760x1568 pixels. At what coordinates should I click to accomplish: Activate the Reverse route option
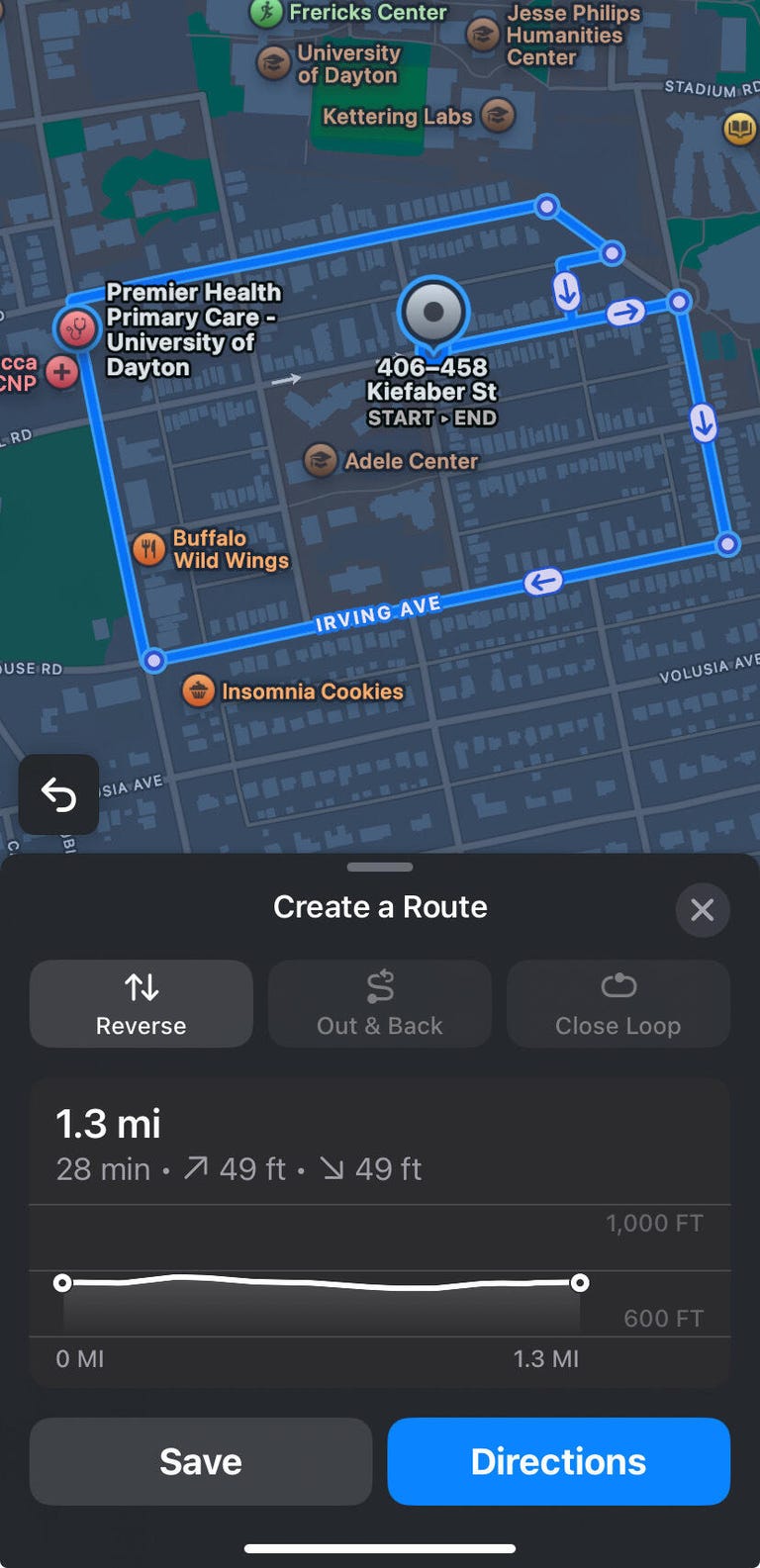coord(141,1003)
